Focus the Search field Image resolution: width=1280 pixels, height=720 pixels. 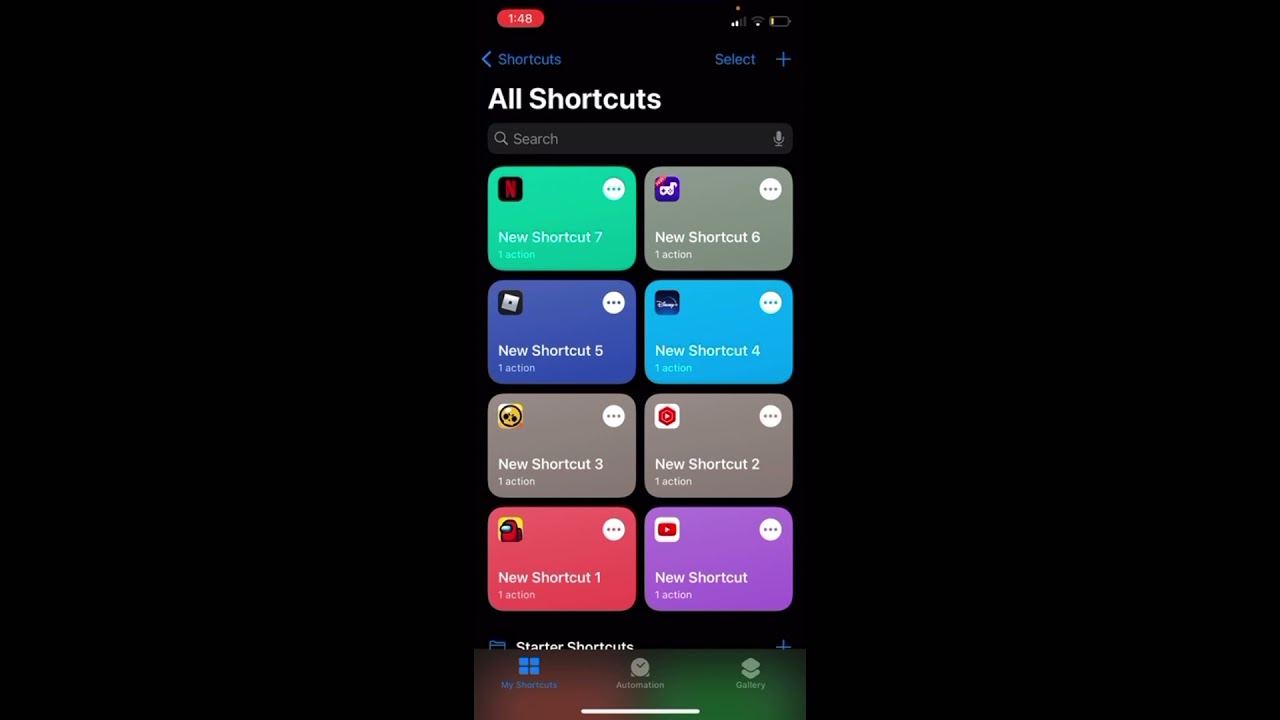click(x=630, y=139)
